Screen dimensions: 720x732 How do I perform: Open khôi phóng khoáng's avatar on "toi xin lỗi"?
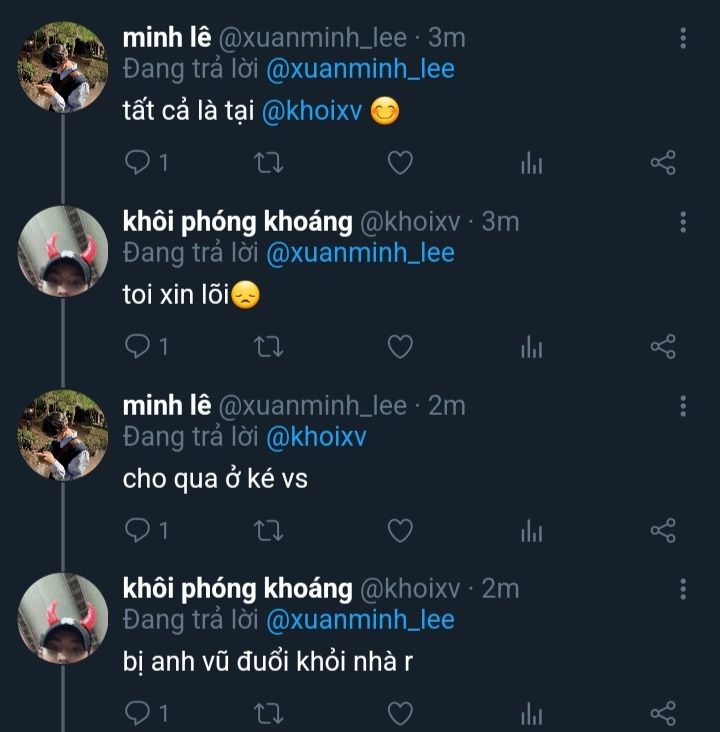(62, 252)
